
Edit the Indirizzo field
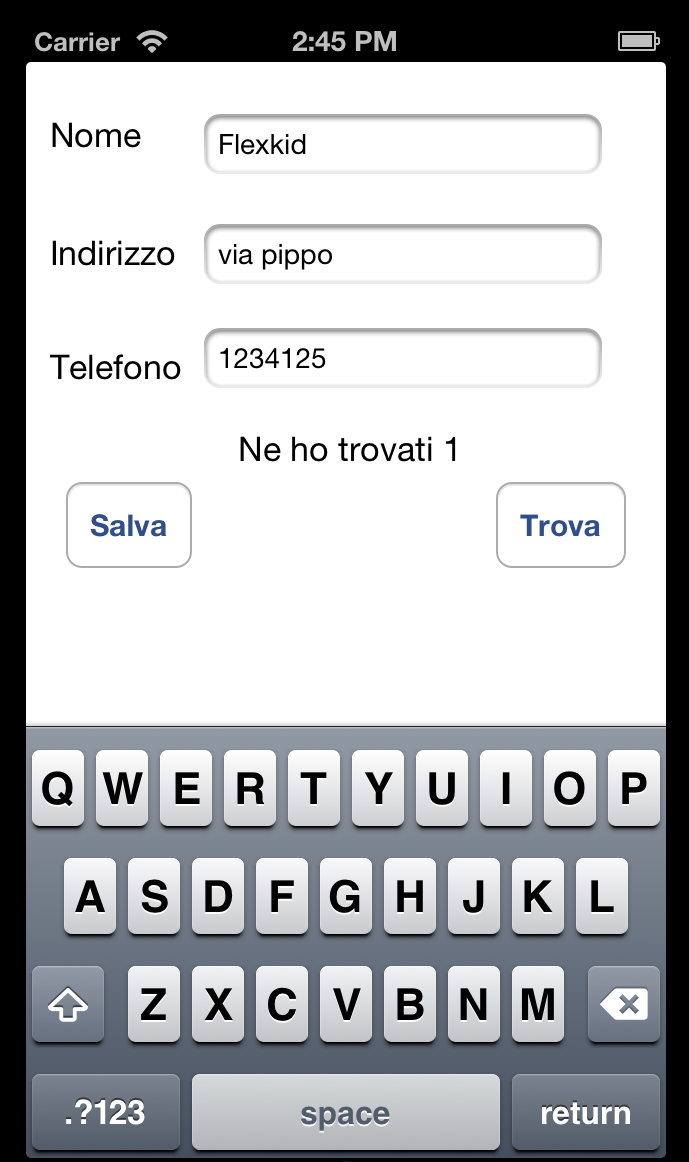pyautogui.click(x=402, y=254)
